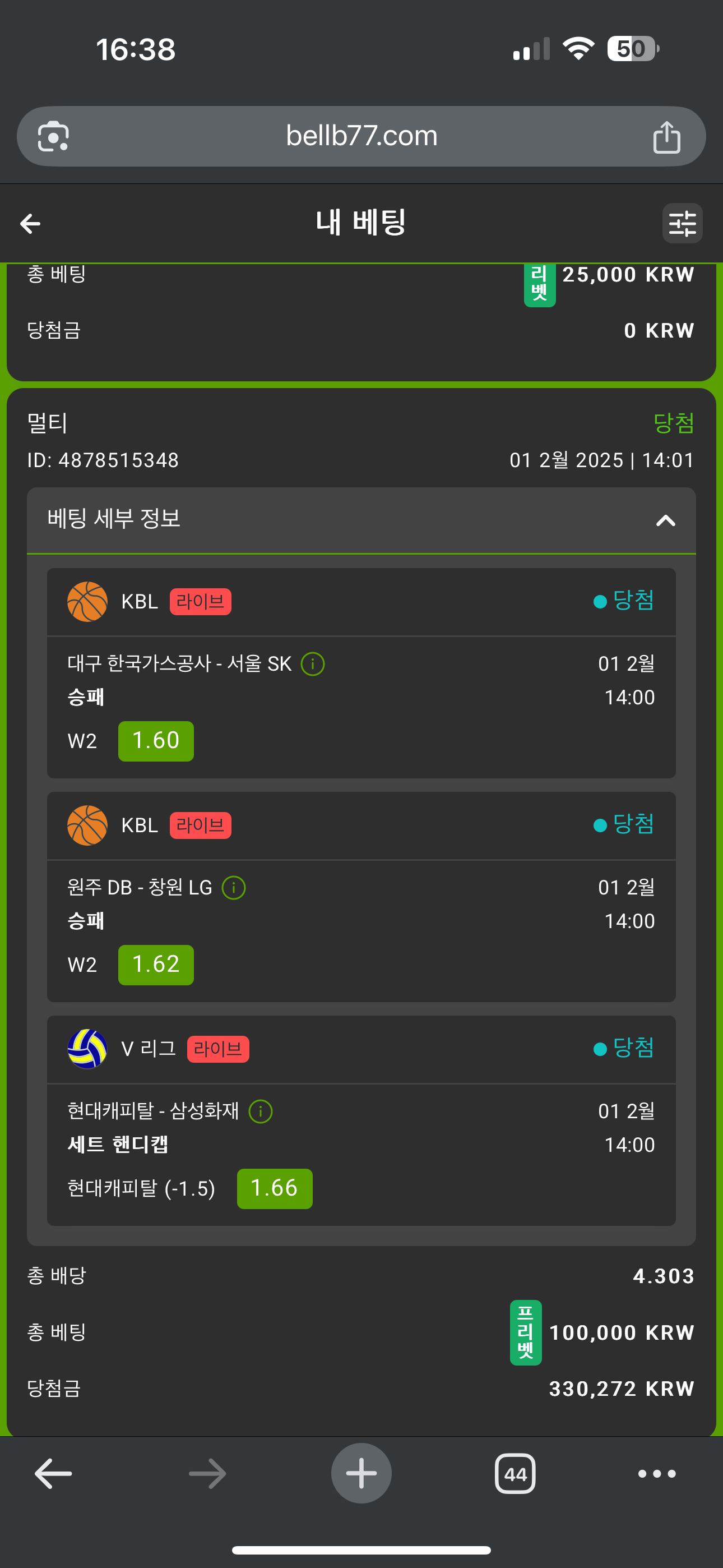The height and width of the screenshot is (1568, 723).
Task: Open the lens search icon in address bar
Action: [x=54, y=136]
